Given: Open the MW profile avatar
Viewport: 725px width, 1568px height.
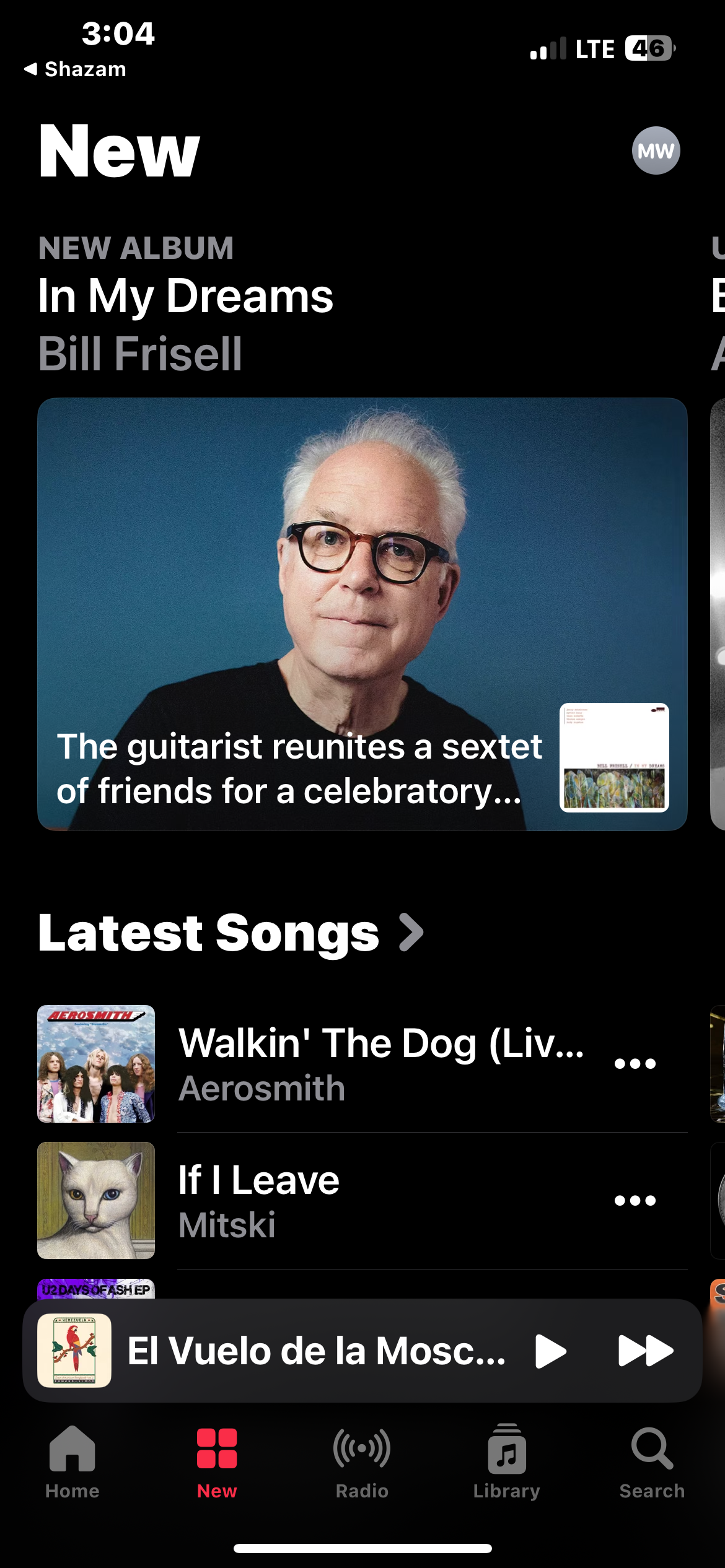Looking at the screenshot, I should click(656, 150).
